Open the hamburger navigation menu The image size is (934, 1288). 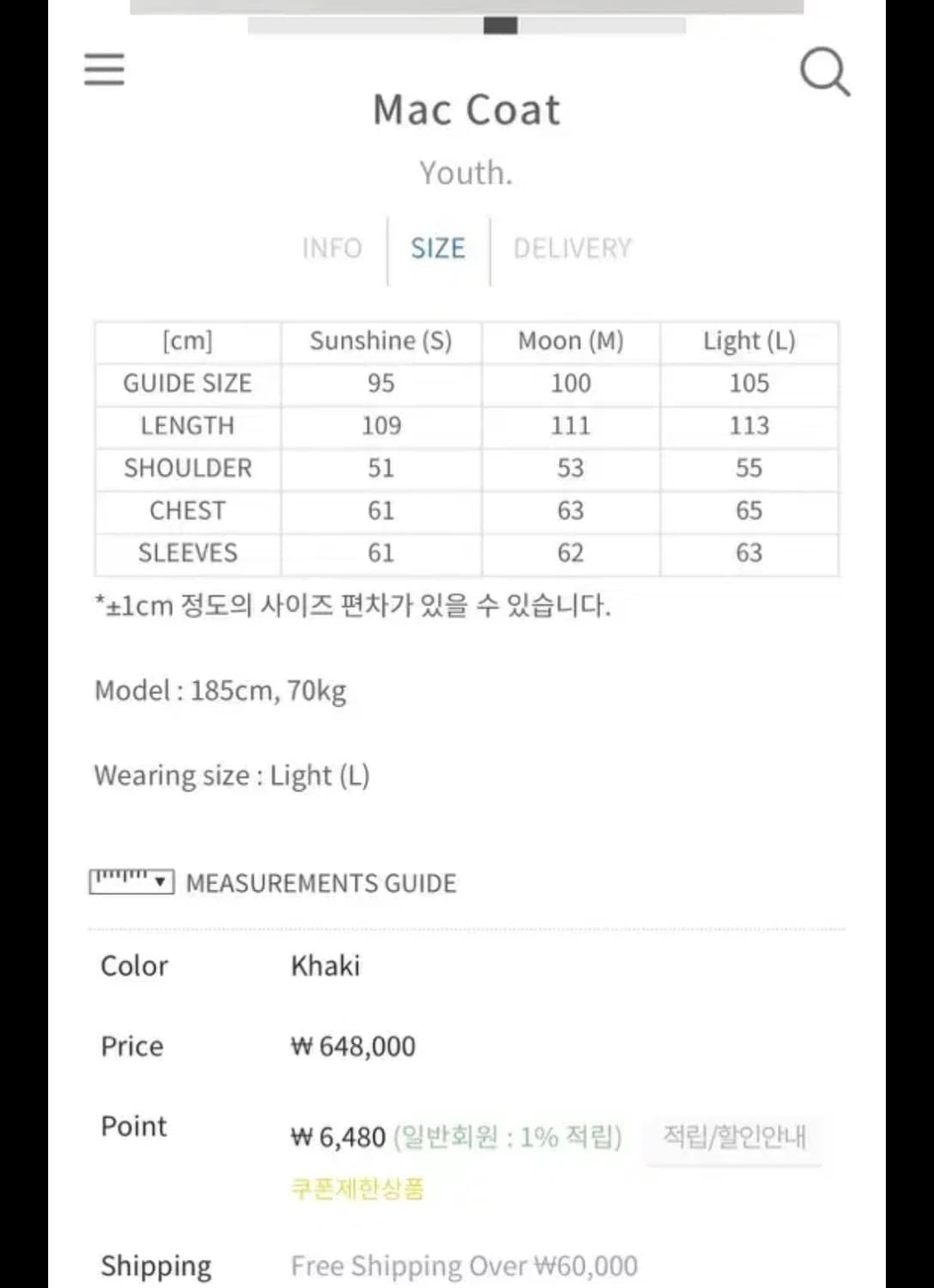(103, 70)
